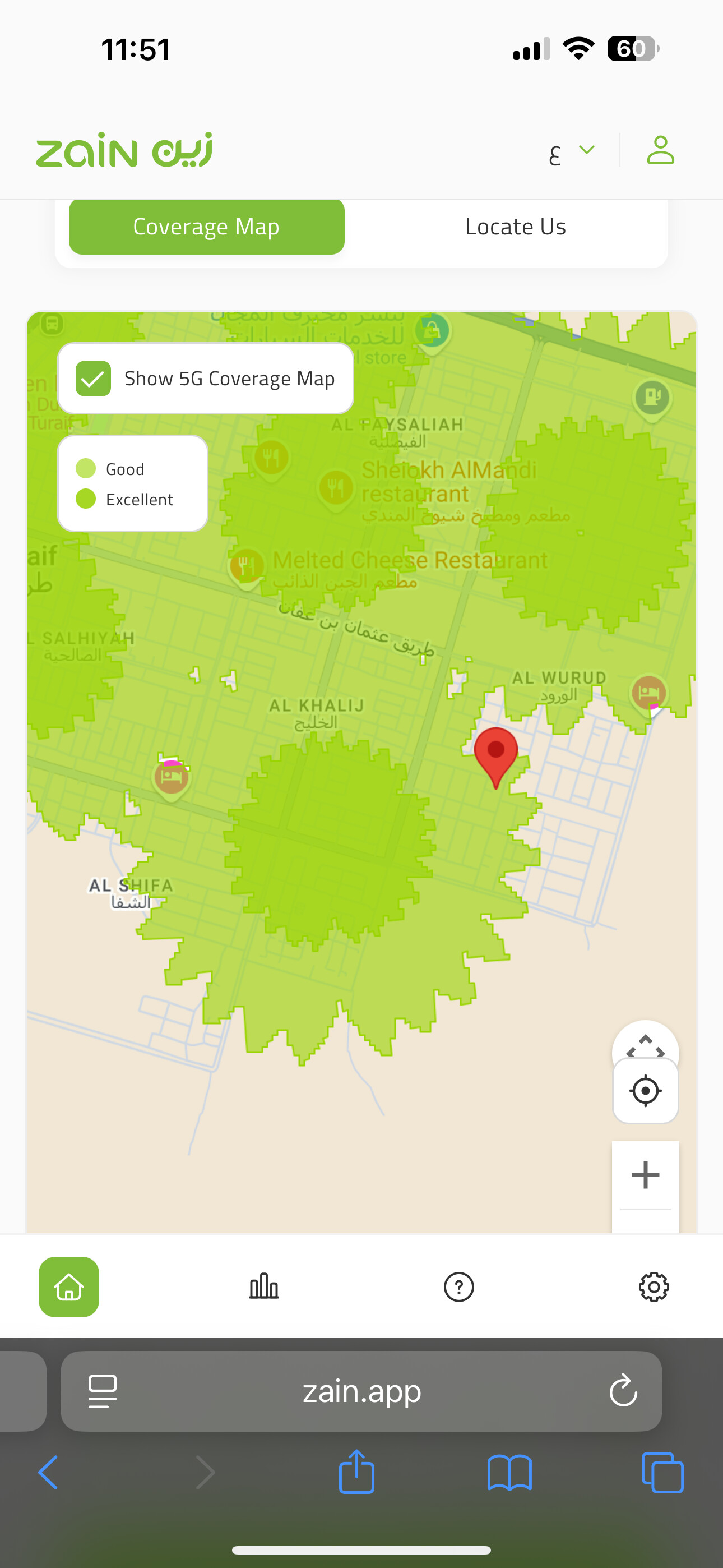The height and width of the screenshot is (1568, 723).
Task: Open the browser page menu icon
Action: pyautogui.click(x=102, y=1391)
